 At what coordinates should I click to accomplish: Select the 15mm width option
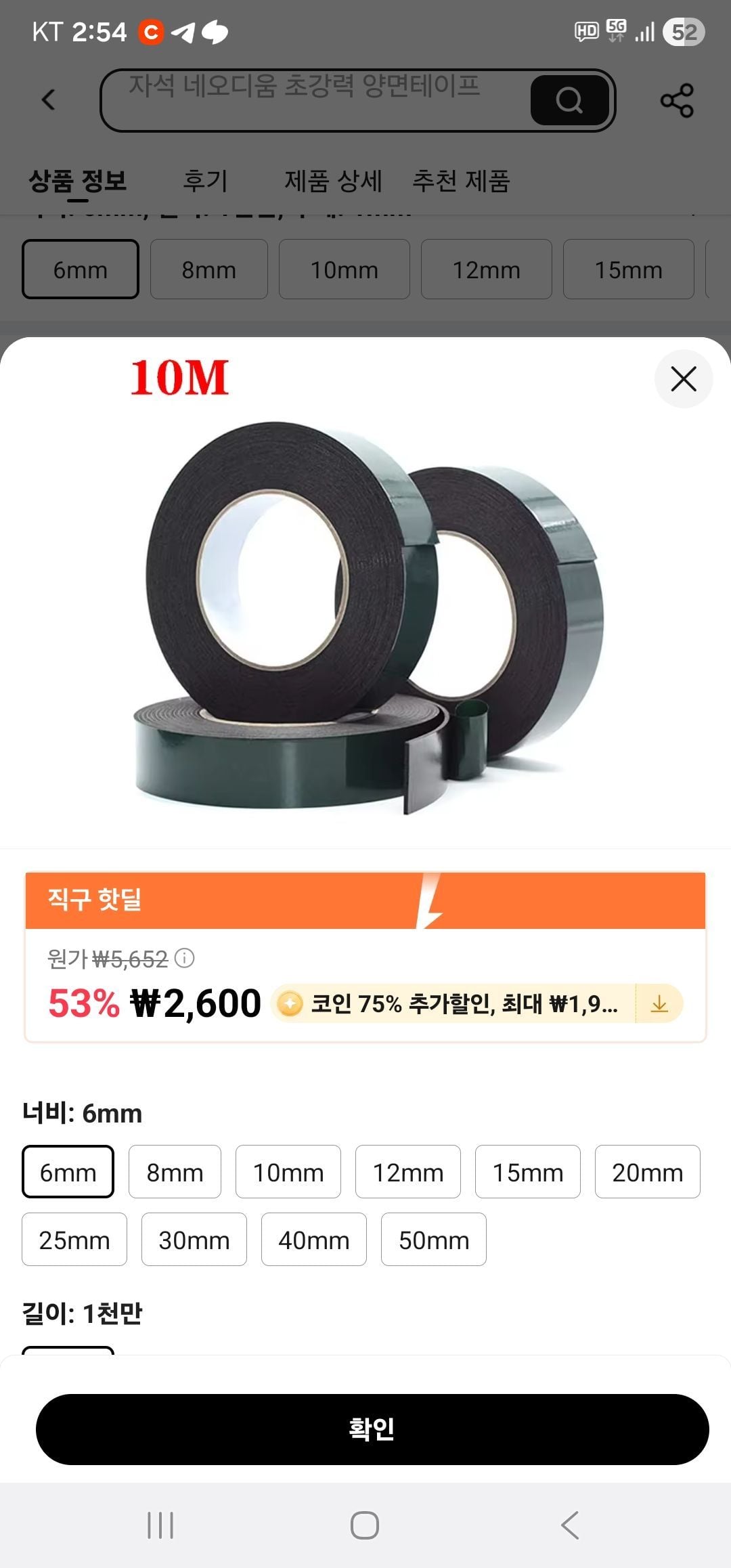pyautogui.click(x=527, y=1172)
